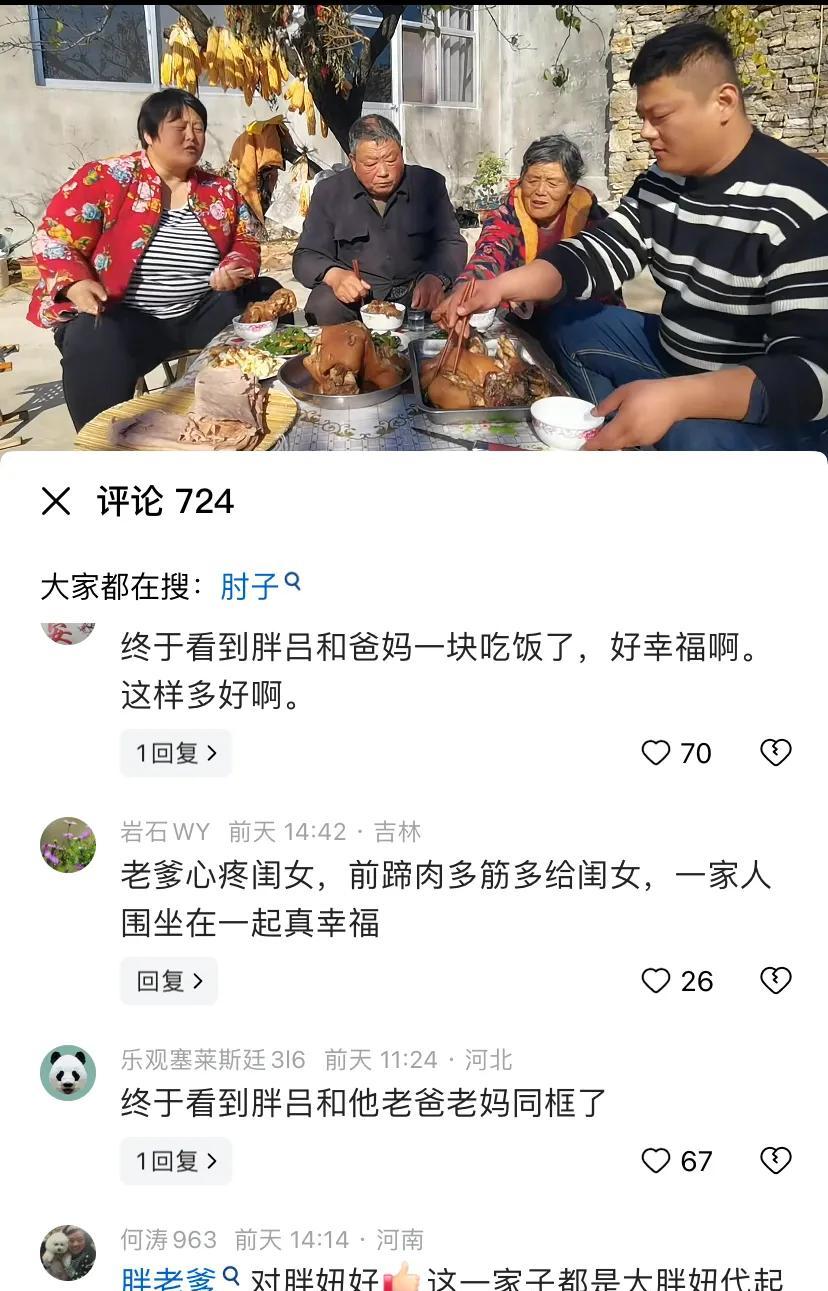Click the dislike icon on 乐观塞莱斯廷's comment
The image size is (828, 1291).
(776, 1161)
